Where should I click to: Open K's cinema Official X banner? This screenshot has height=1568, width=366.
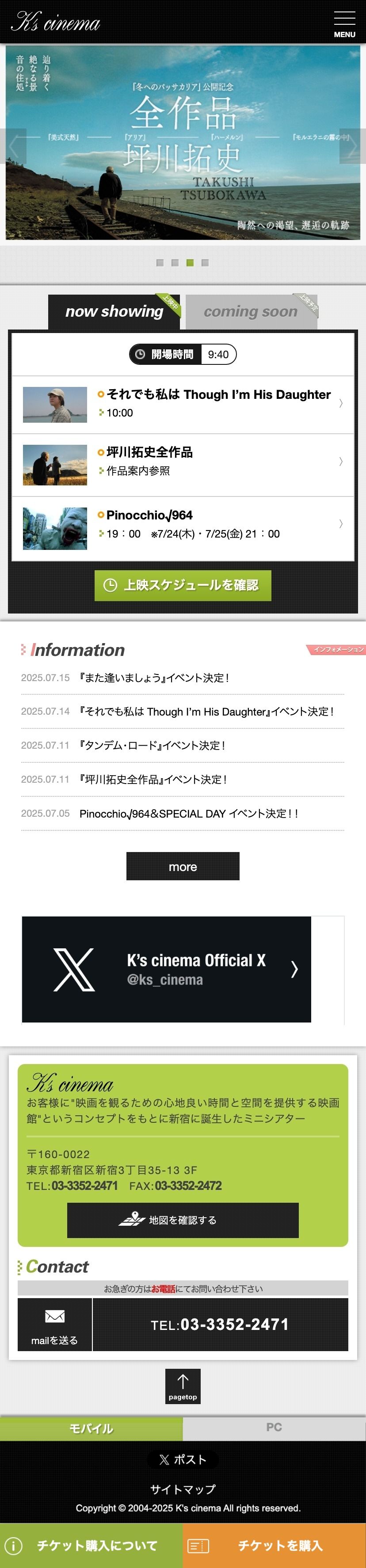point(166,969)
